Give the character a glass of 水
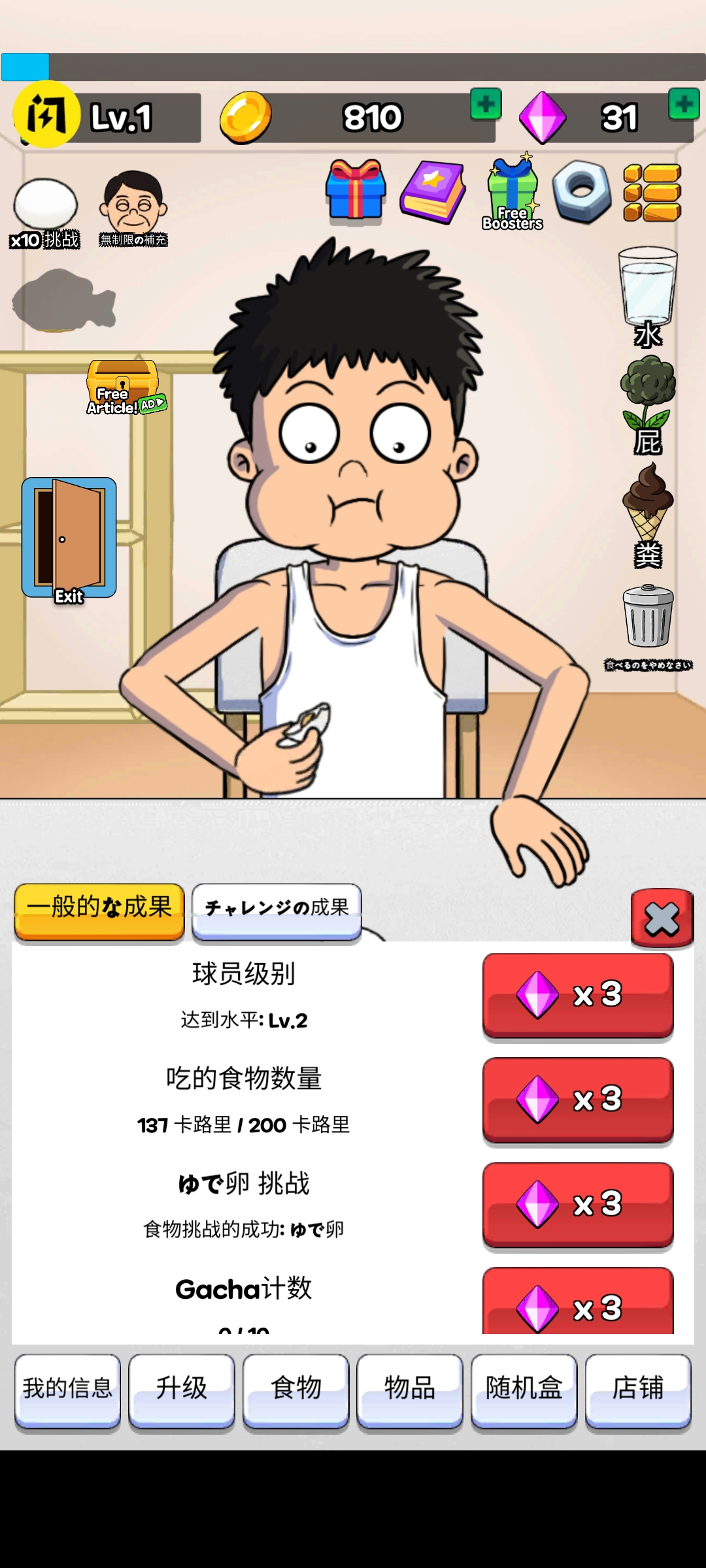 (647, 294)
